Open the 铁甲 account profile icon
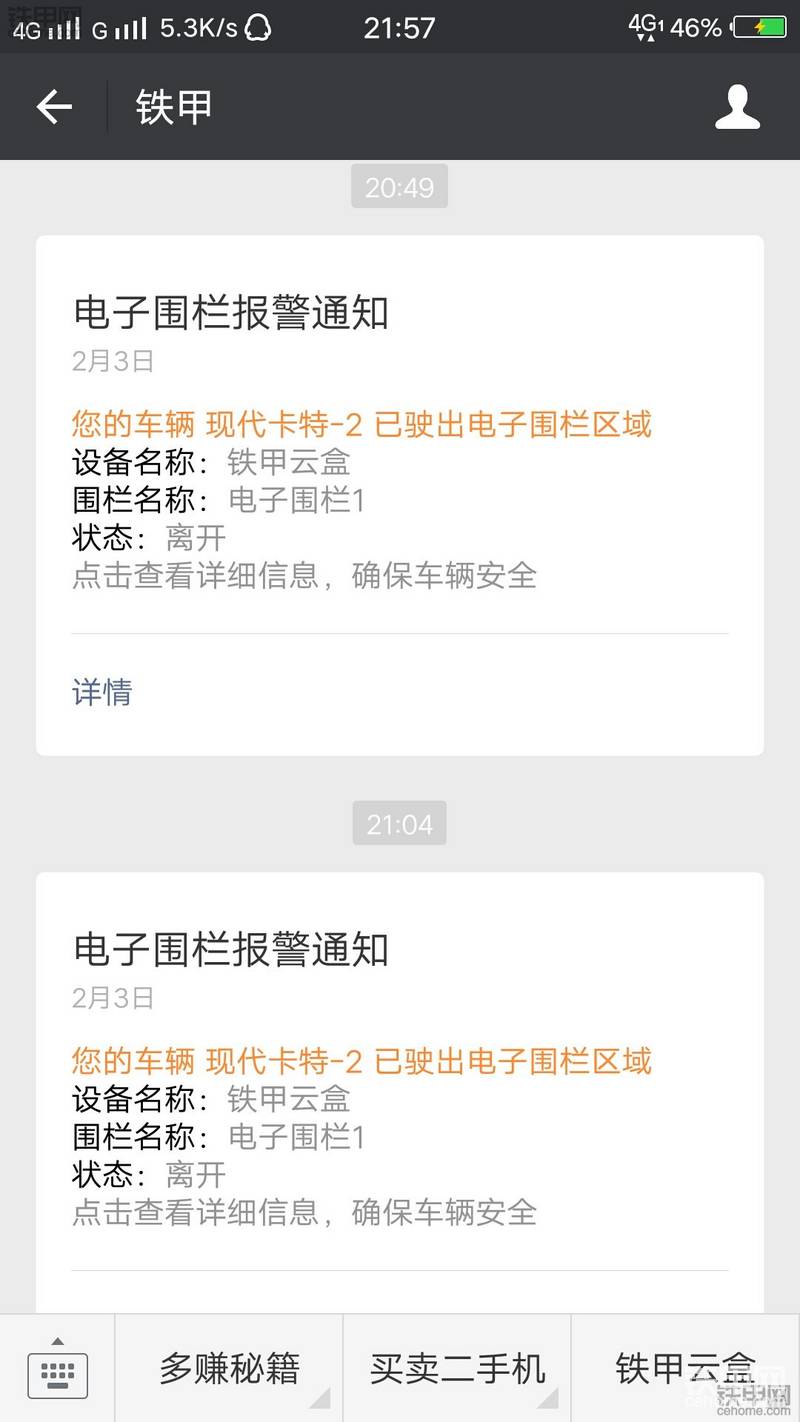The width and height of the screenshot is (800, 1422). tap(738, 107)
